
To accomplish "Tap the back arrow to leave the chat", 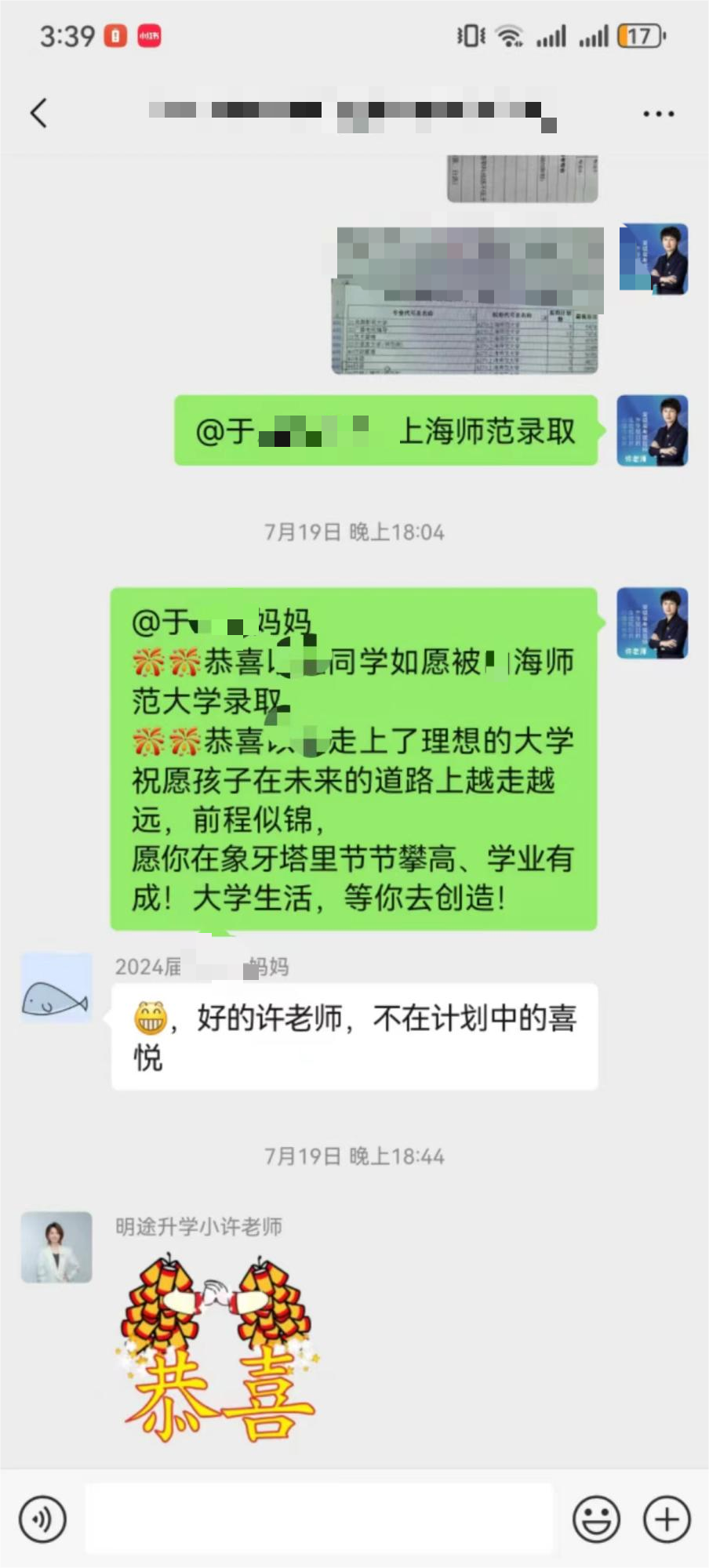I will pos(38,112).
